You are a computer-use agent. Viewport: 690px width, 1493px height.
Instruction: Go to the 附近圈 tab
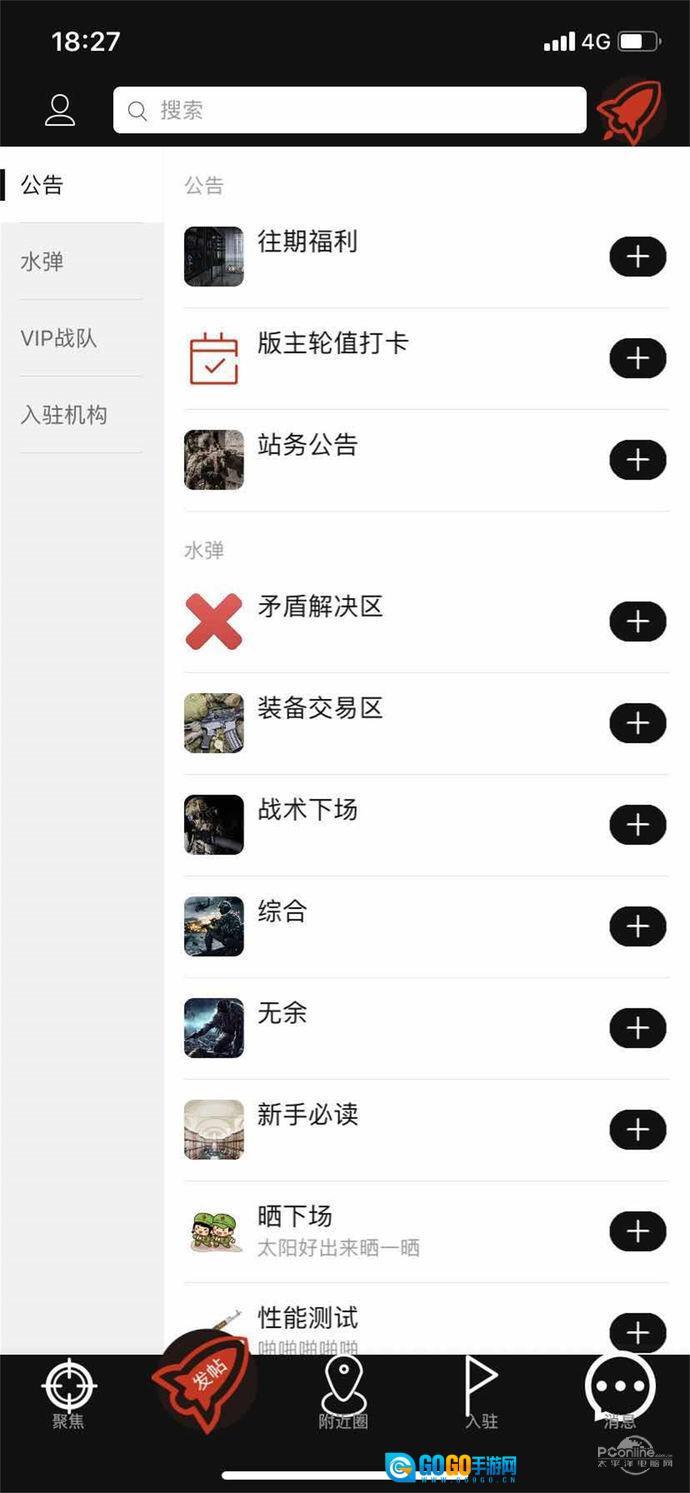[x=344, y=1393]
